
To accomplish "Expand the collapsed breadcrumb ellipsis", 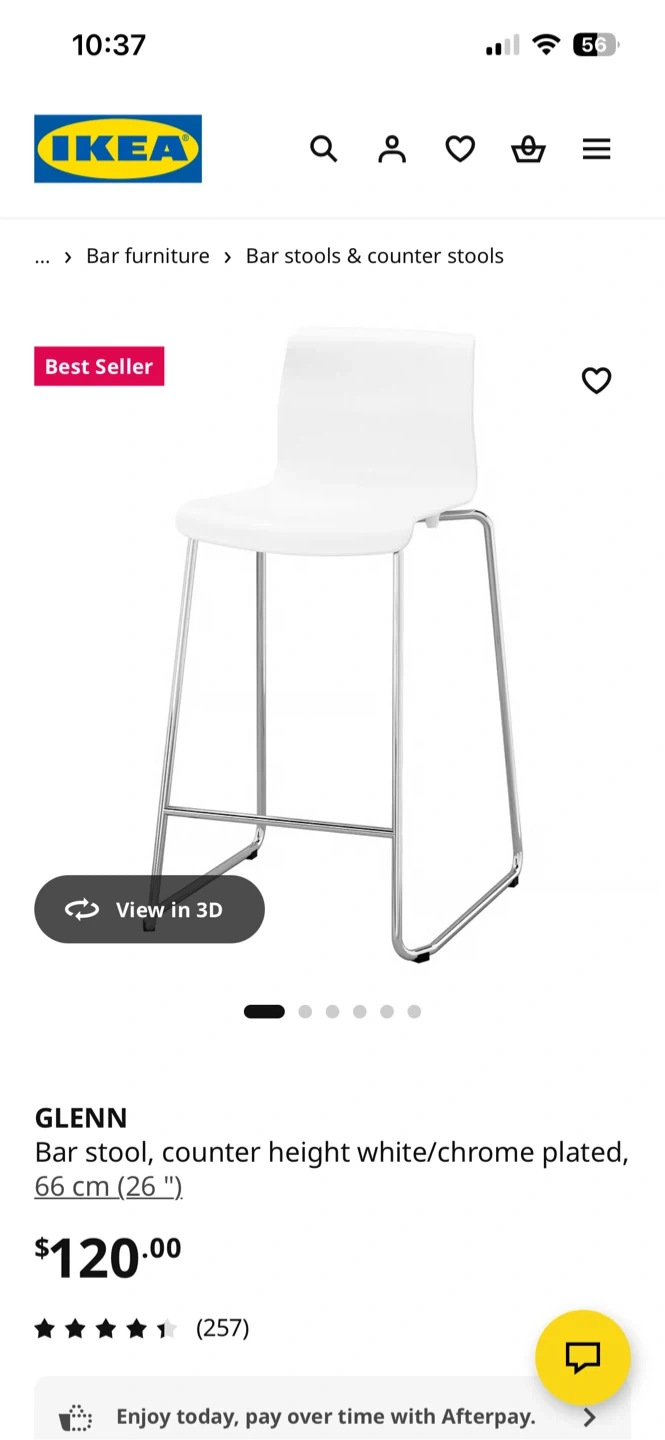I will tap(42, 256).
